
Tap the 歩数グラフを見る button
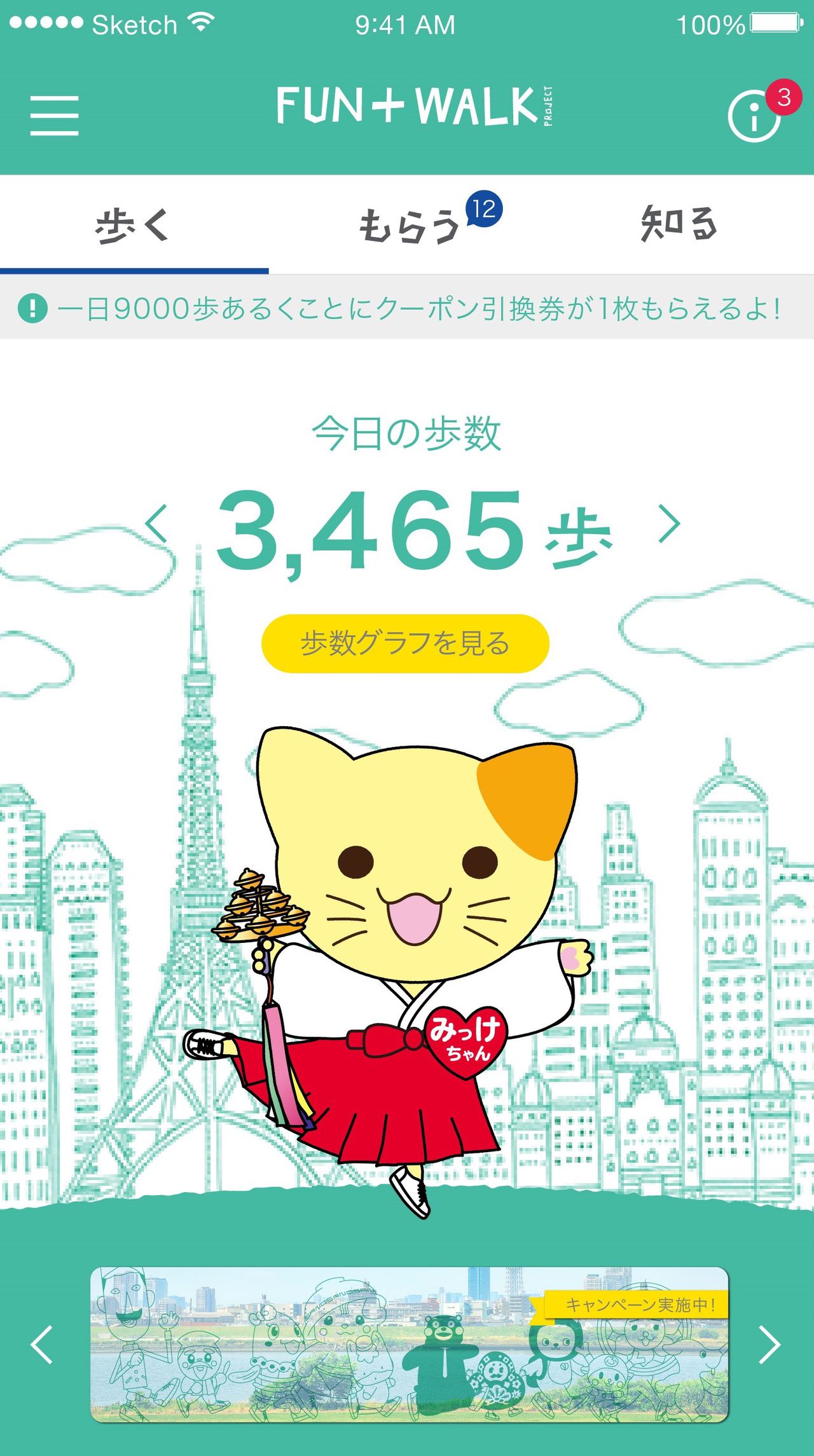pyautogui.click(x=405, y=643)
